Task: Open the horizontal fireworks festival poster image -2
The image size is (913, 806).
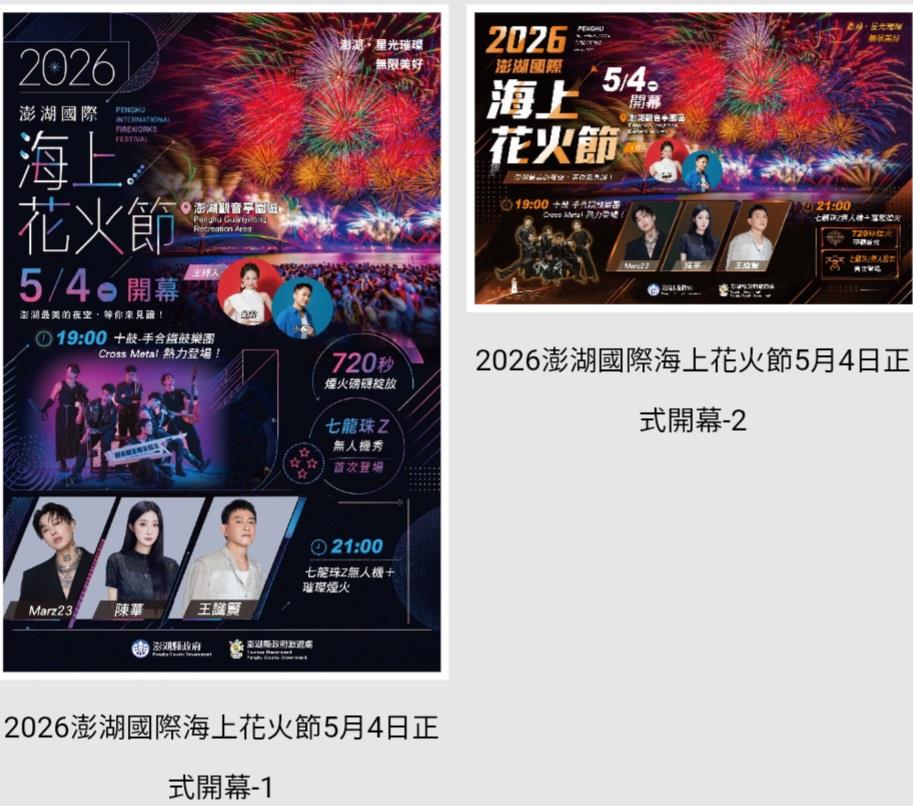Action: [692, 158]
